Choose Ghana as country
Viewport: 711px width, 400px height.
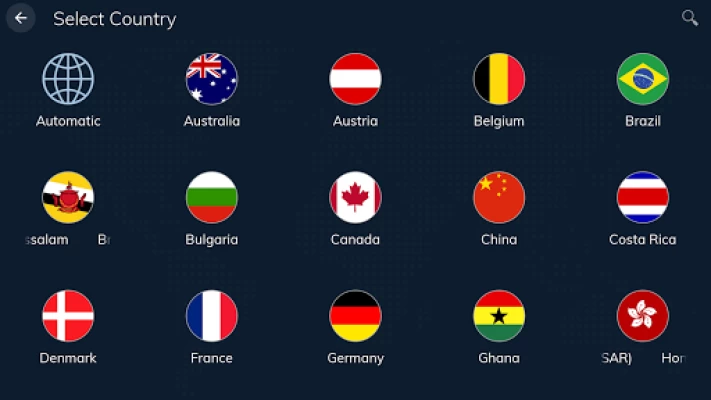(x=499, y=316)
